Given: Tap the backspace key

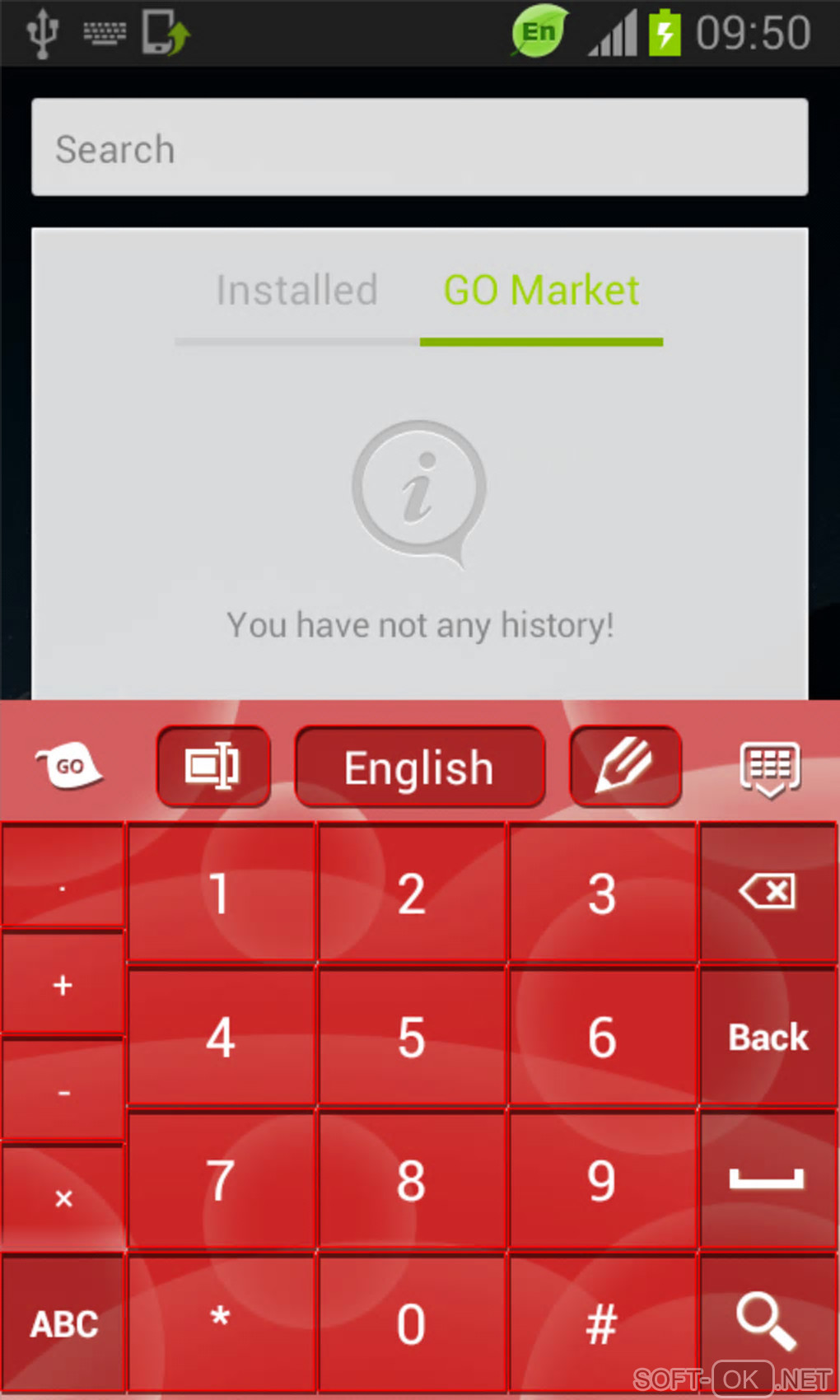Looking at the screenshot, I should (768, 893).
